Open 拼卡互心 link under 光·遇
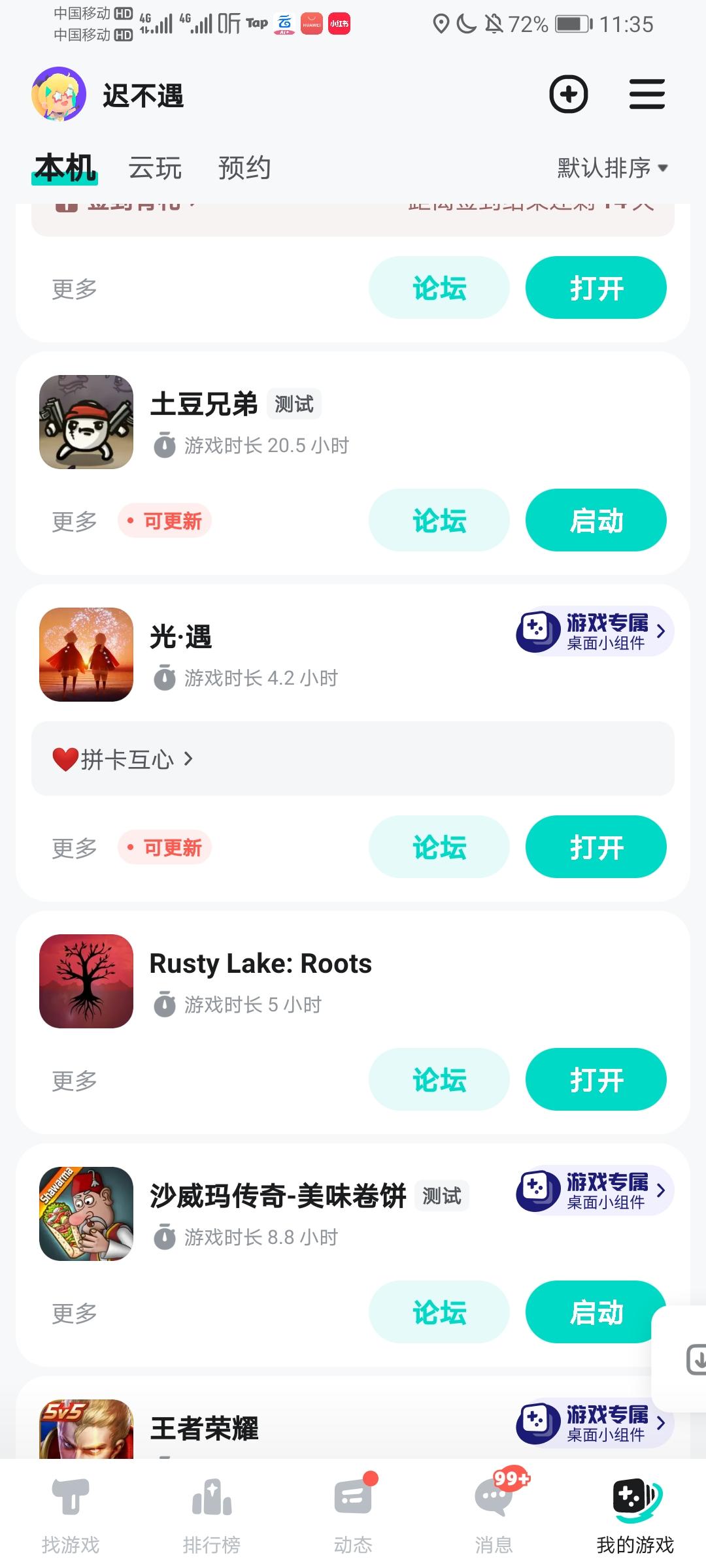Screen dimensions: 706x1568 [x=124, y=759]
